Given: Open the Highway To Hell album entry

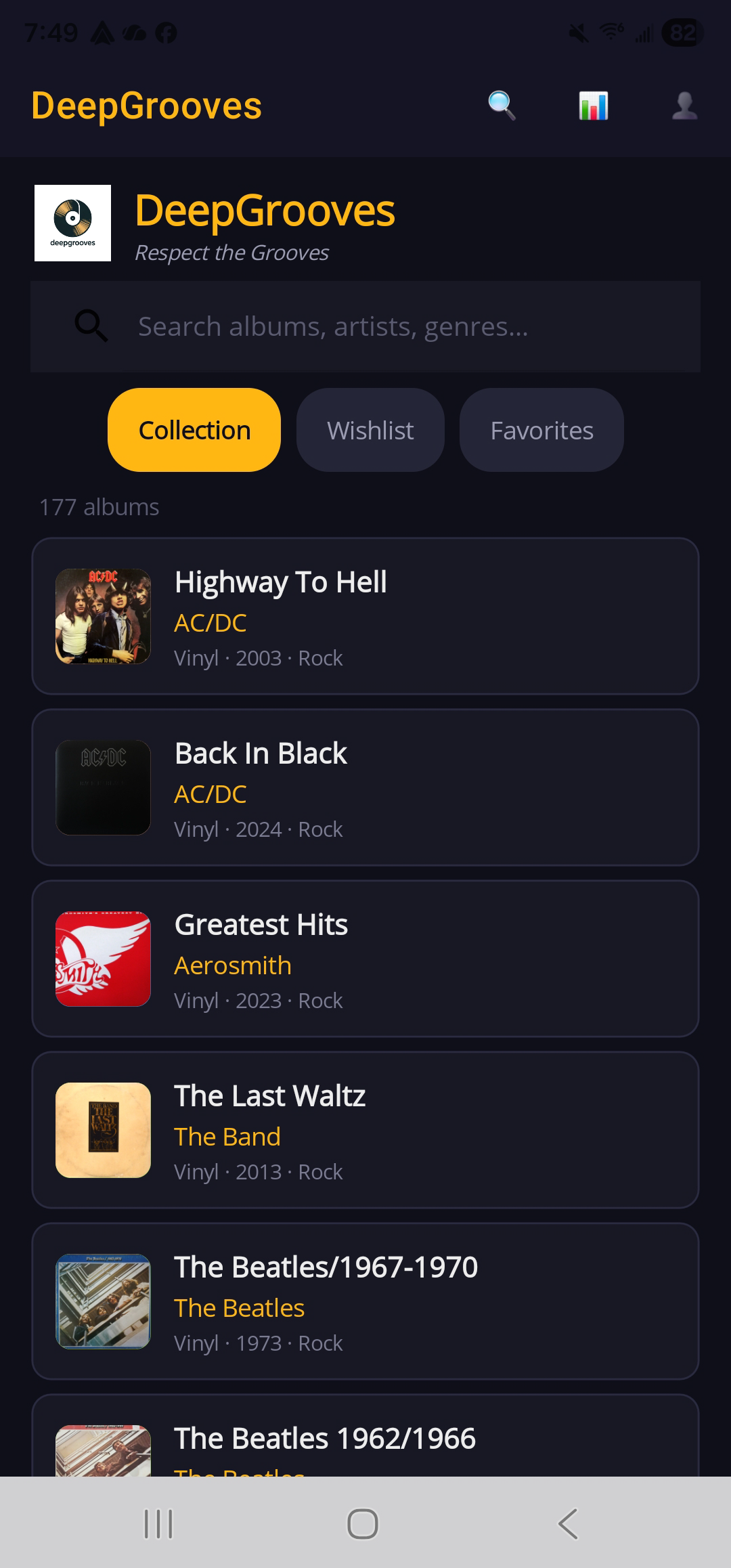Looking at the screenshot, I should 365,616.
